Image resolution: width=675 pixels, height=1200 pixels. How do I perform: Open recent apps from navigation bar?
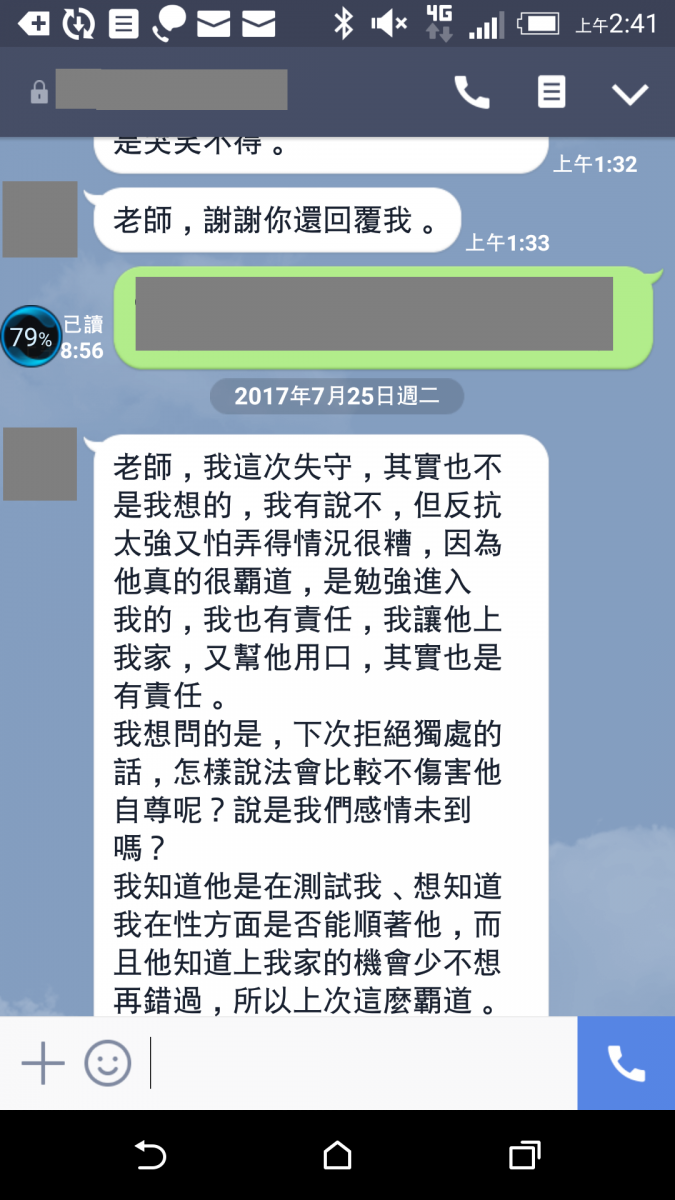(524, 1156)
